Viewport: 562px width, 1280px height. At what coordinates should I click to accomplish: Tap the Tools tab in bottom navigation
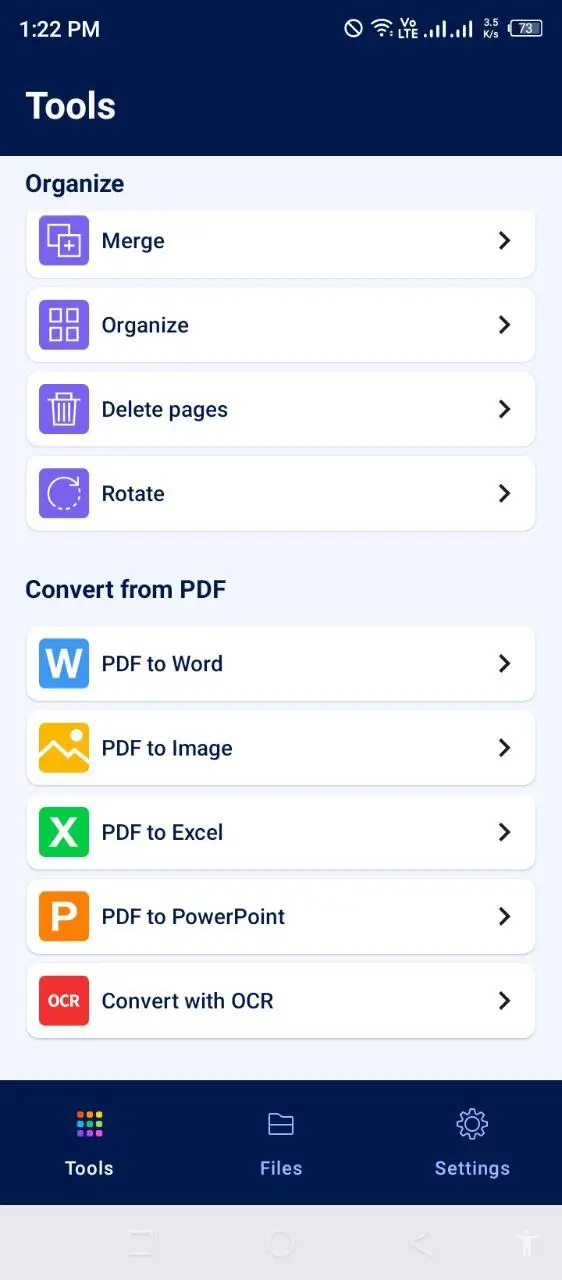coord(89,1143)
